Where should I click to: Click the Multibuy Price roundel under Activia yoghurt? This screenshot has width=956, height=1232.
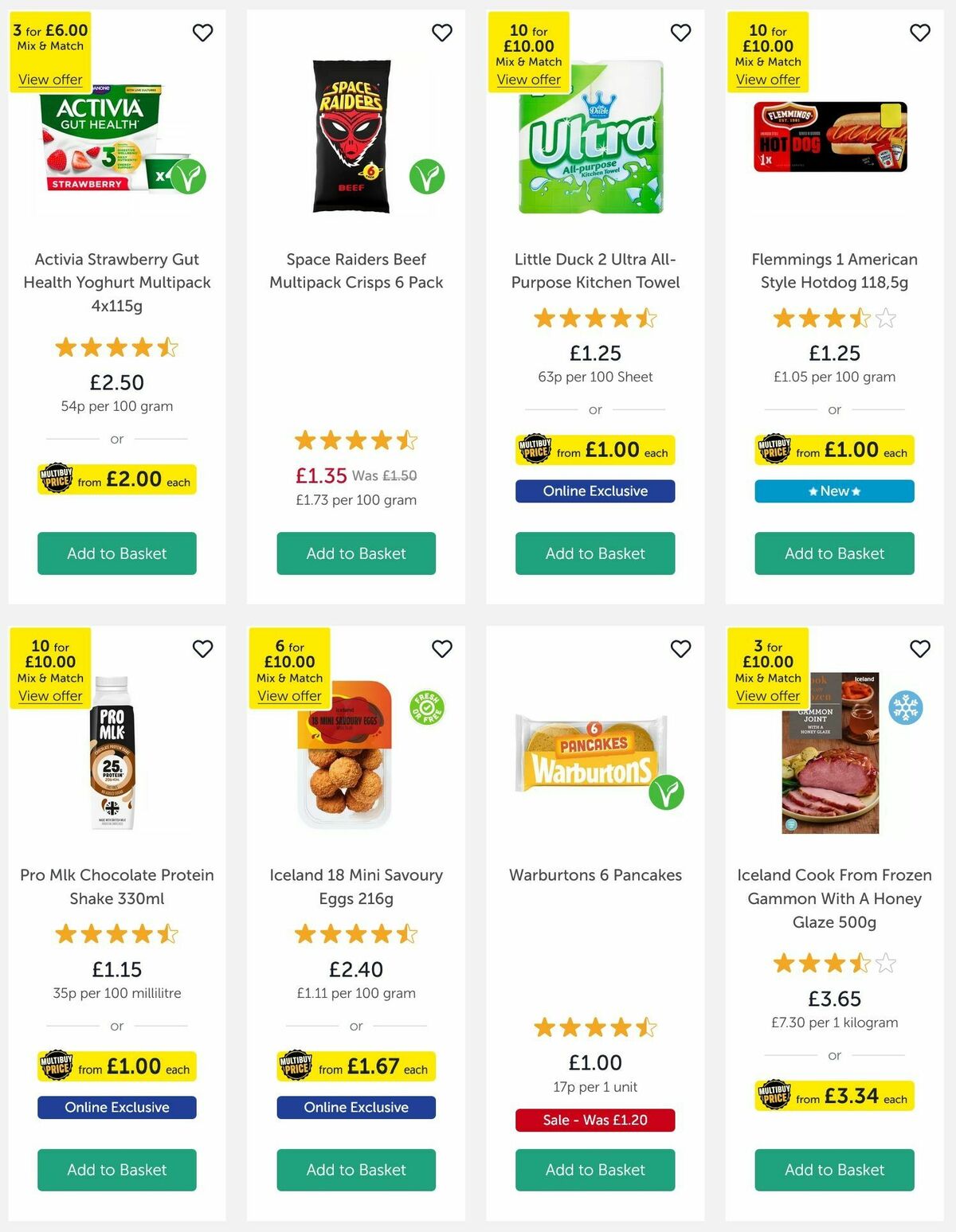[56, 479]
